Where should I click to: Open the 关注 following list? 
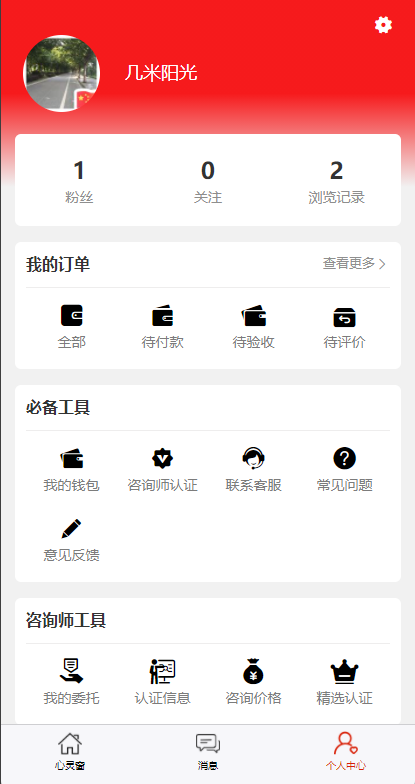tap(208, 182)
